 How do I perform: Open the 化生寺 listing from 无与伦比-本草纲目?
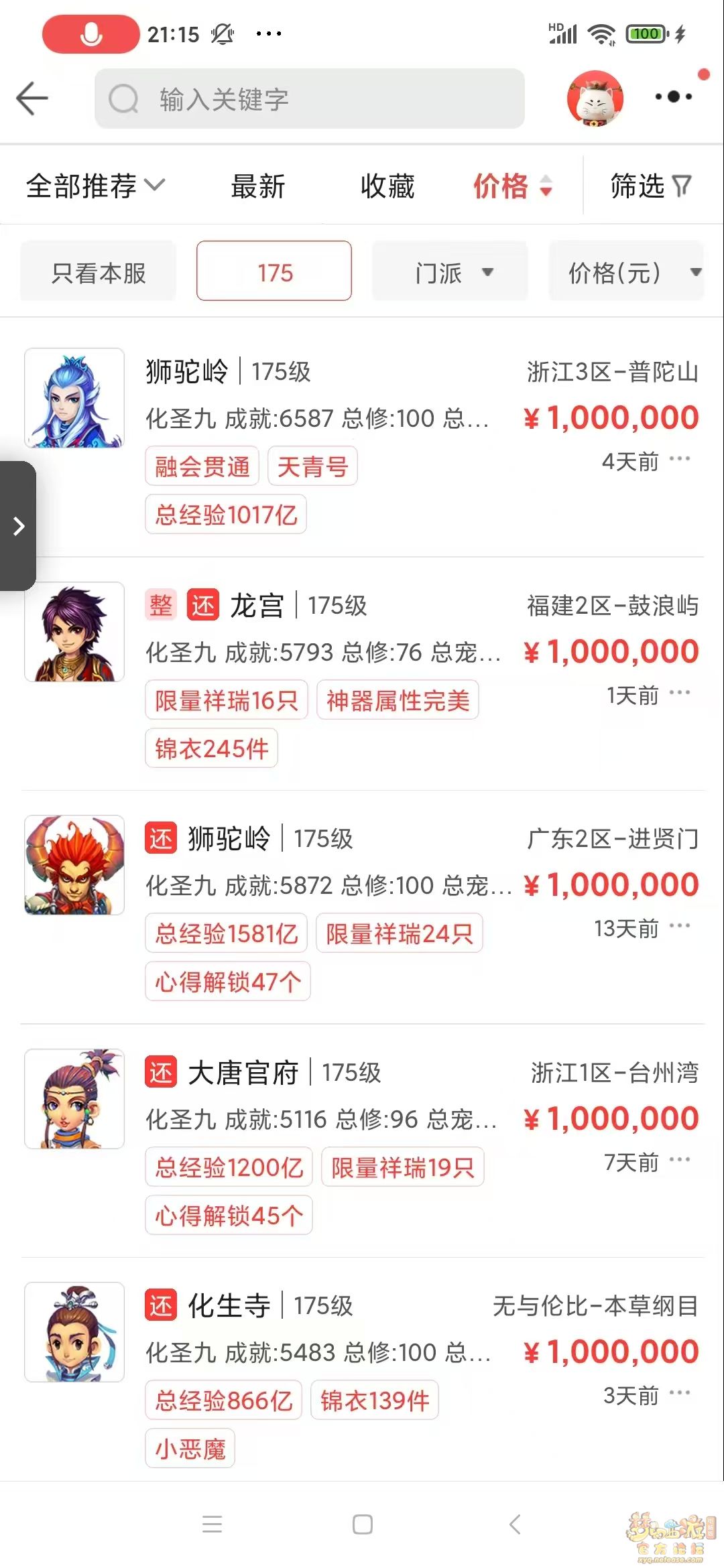tap(362, 1352)
